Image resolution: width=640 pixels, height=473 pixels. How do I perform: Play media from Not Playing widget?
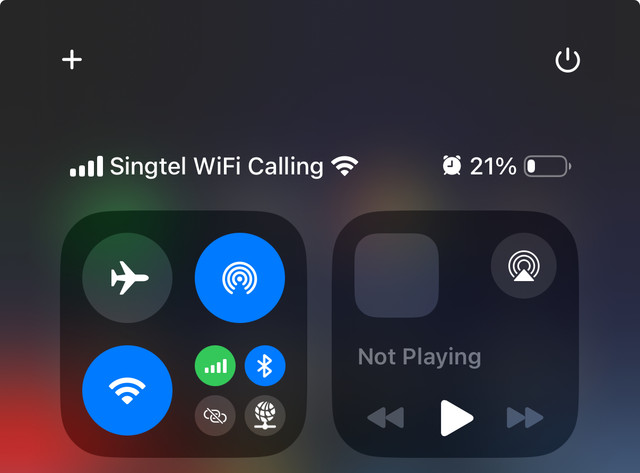[456, 417]
